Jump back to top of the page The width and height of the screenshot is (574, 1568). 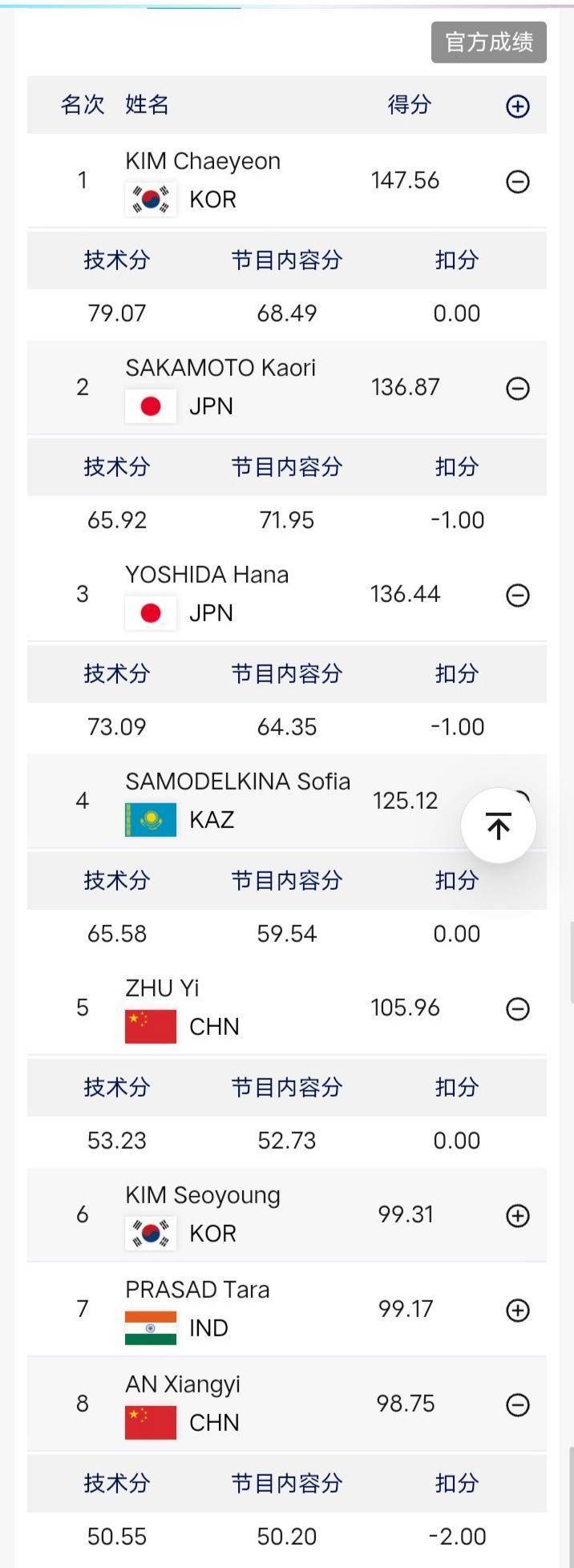(499, 826)
